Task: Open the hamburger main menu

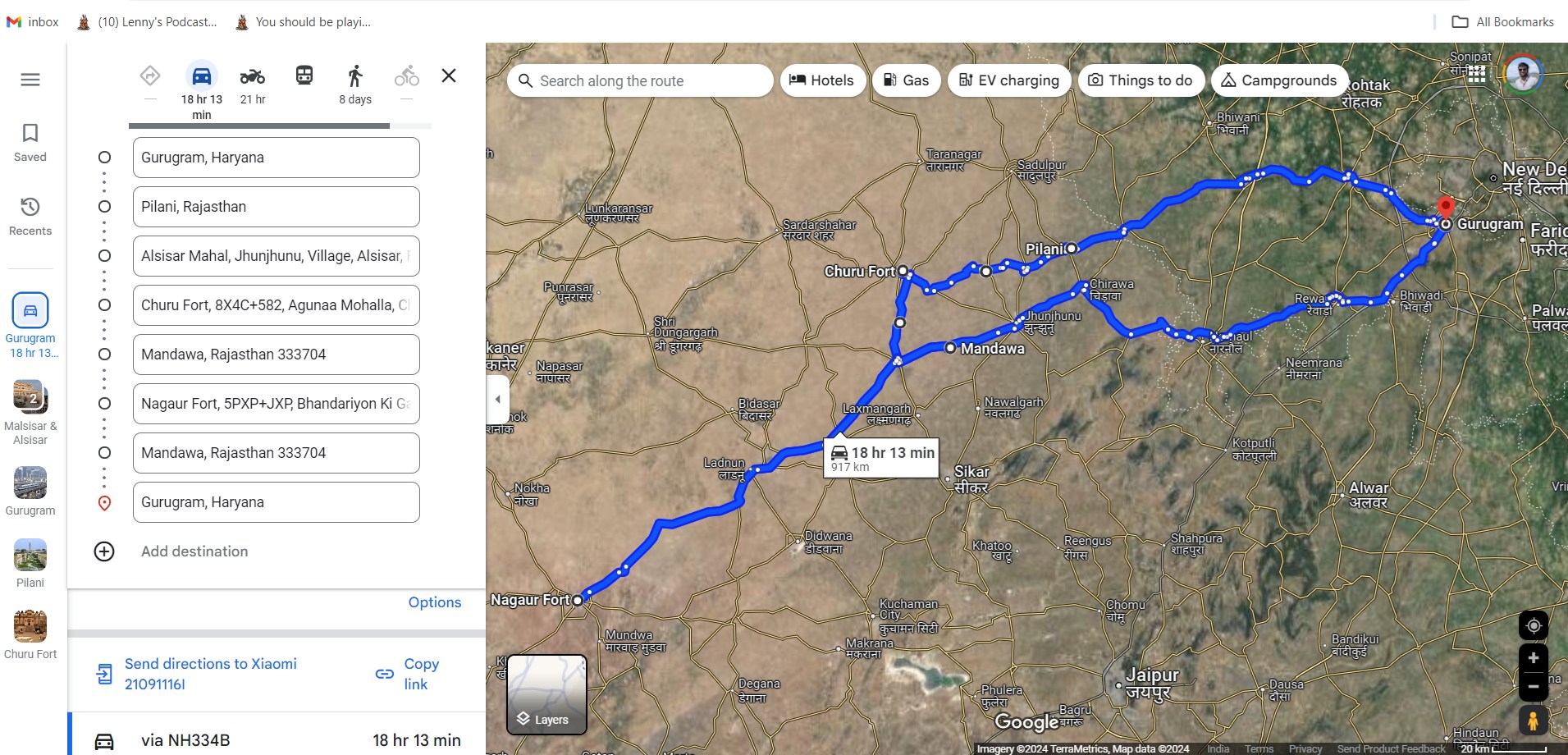Action: pos(30,80)
